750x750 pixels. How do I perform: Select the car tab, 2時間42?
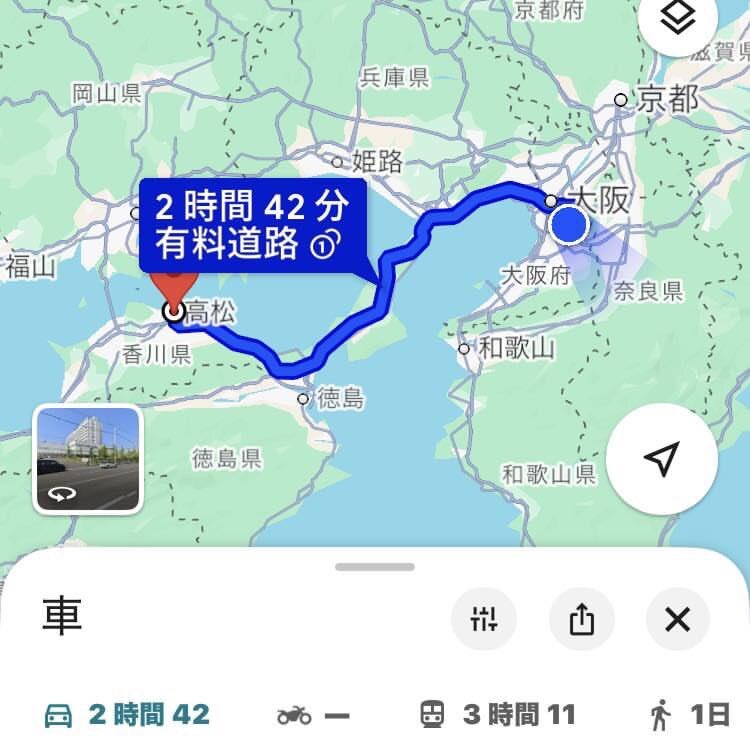pos(127,714)
